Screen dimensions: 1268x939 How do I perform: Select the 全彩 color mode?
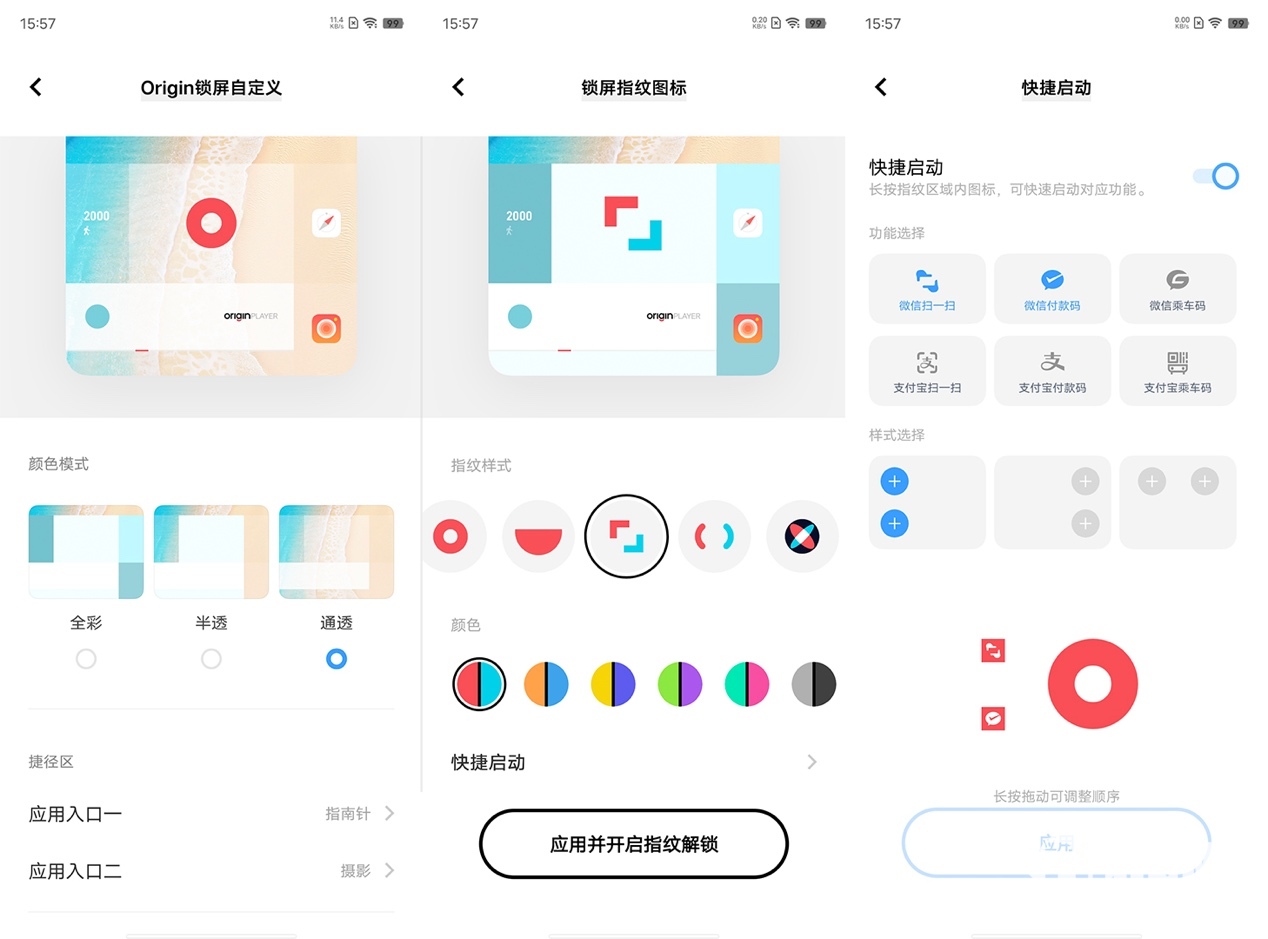point(86,658)
